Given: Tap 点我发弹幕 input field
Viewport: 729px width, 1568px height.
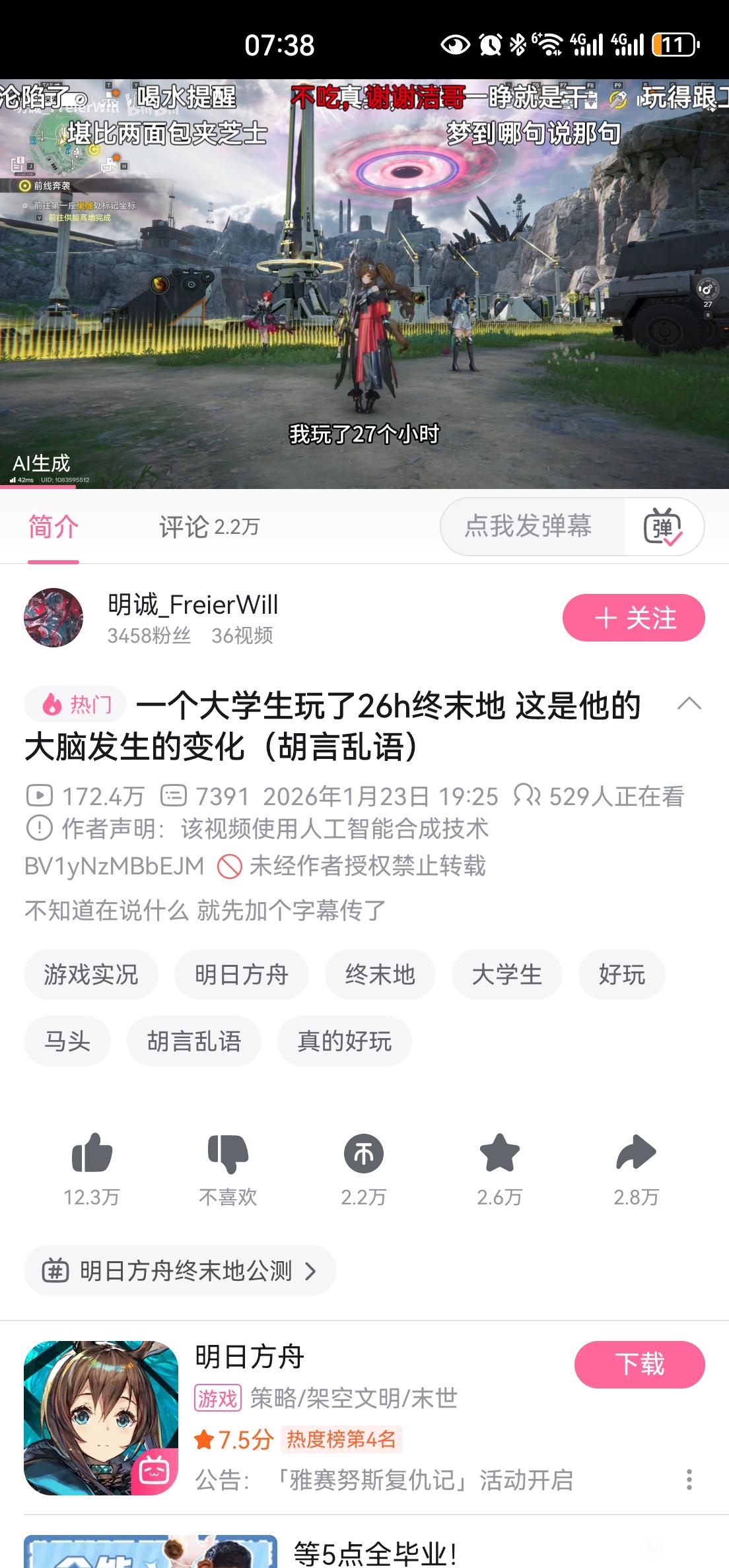Looking at the screenshot, I should click(x=528, y=527).
